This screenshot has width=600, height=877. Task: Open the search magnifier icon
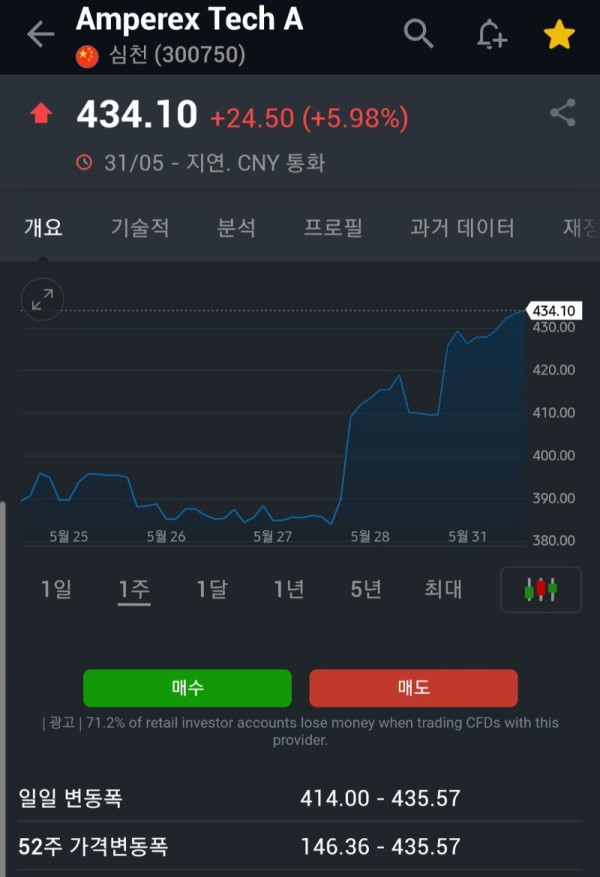(418, 34)
